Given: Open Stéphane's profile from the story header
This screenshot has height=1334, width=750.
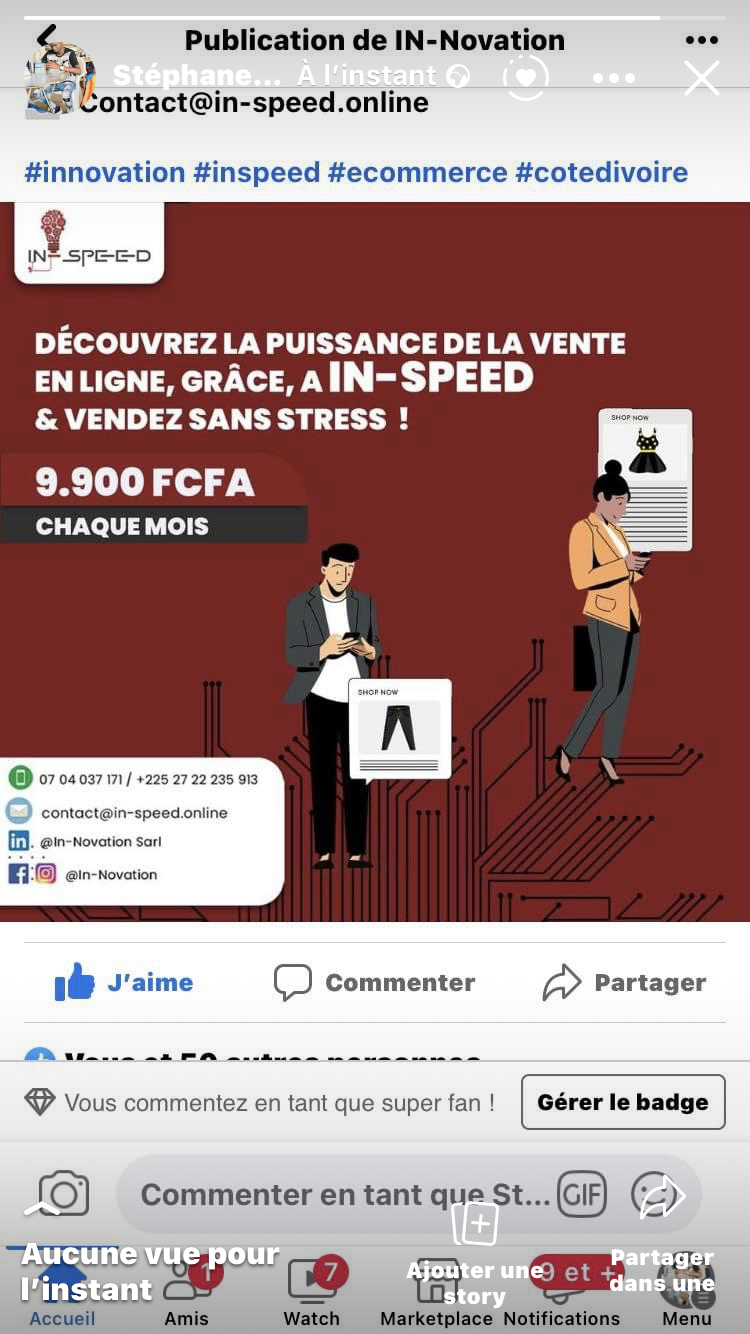Looking at the screenshot, I should point(197,75).
